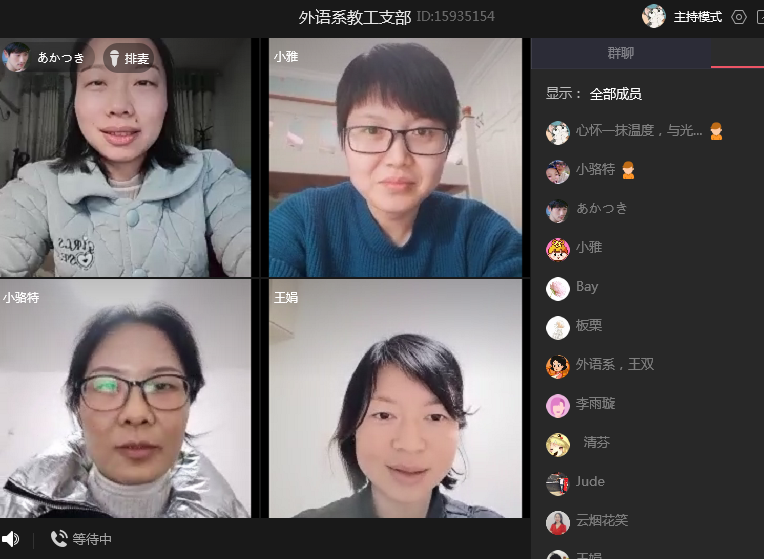
Task: Tap the 排麦 mic queue button
Action: (x=128, y=58)
